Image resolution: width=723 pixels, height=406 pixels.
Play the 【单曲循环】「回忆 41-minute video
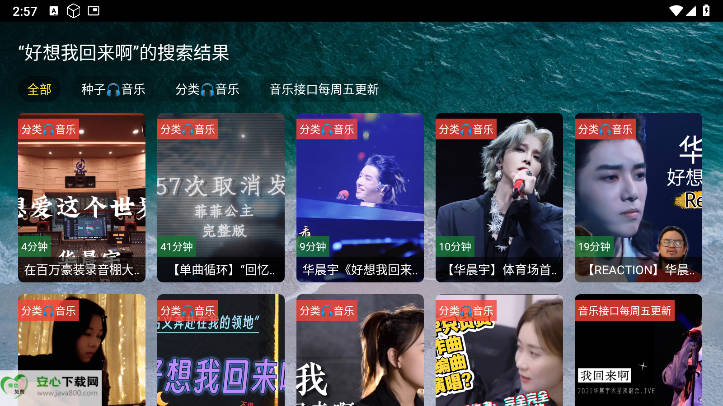[x=220, y=198]
